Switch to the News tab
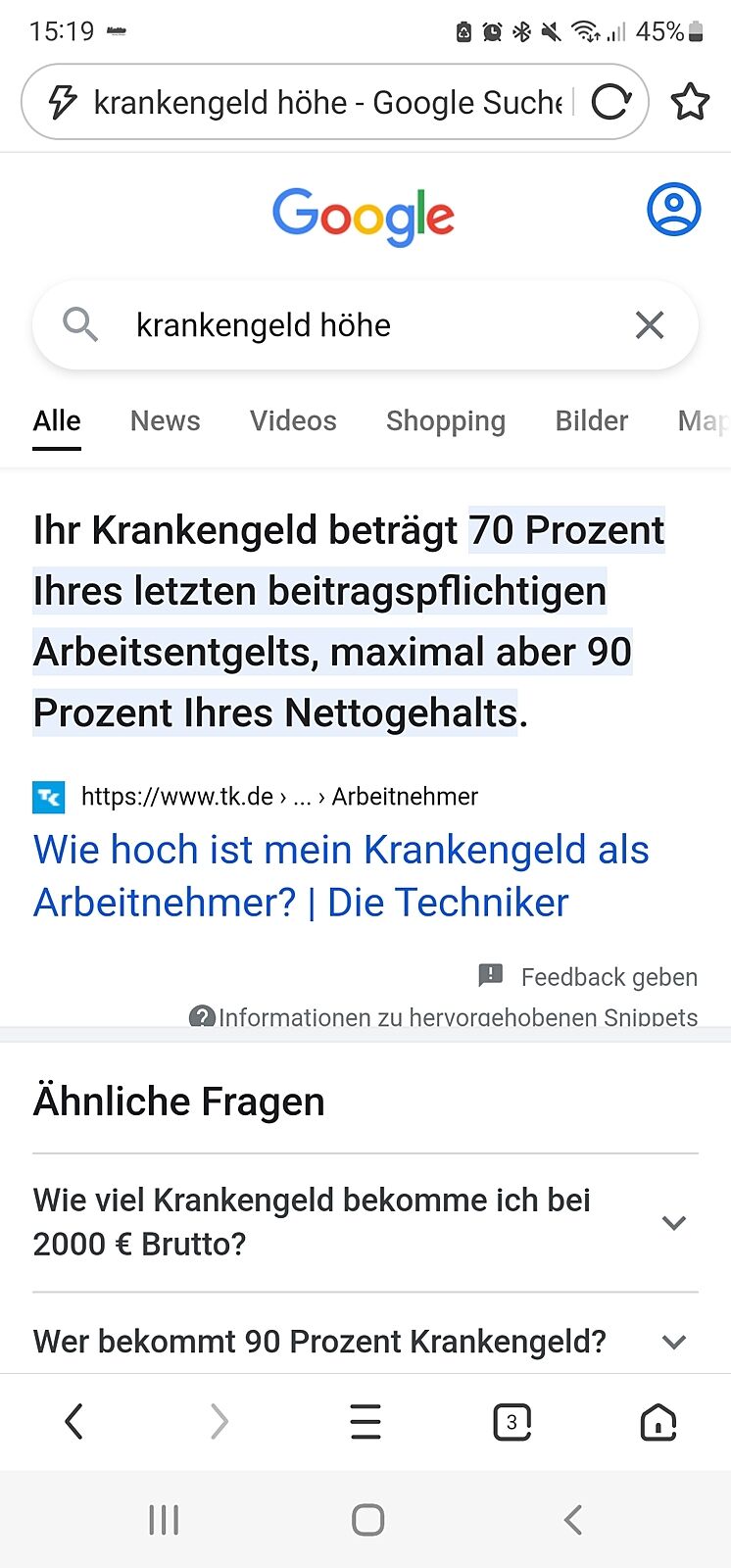Image resolution: width=731 pixels, height=1568 pixels. (x=165, y=421)
